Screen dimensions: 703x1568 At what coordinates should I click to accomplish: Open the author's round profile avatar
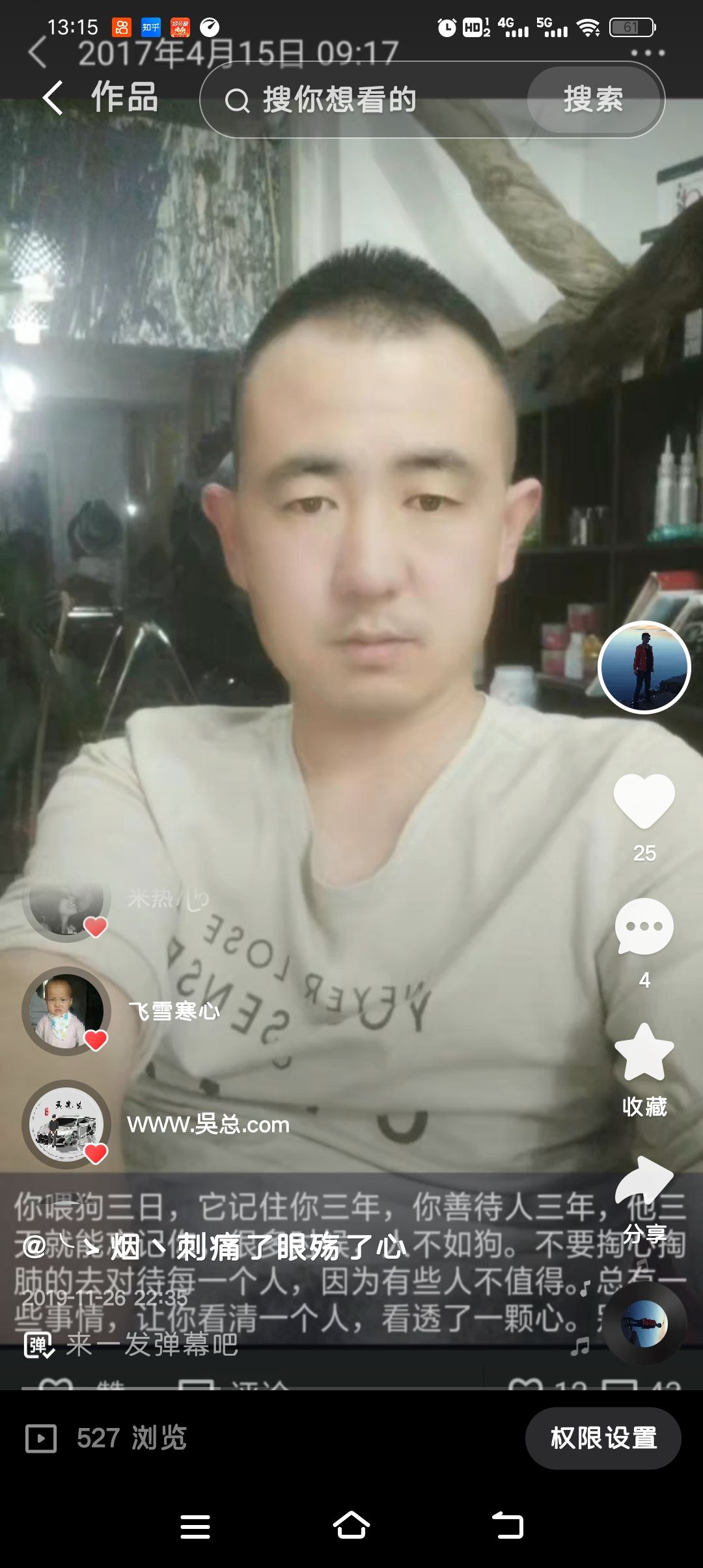pyautogui.click(x=644, y=667)
